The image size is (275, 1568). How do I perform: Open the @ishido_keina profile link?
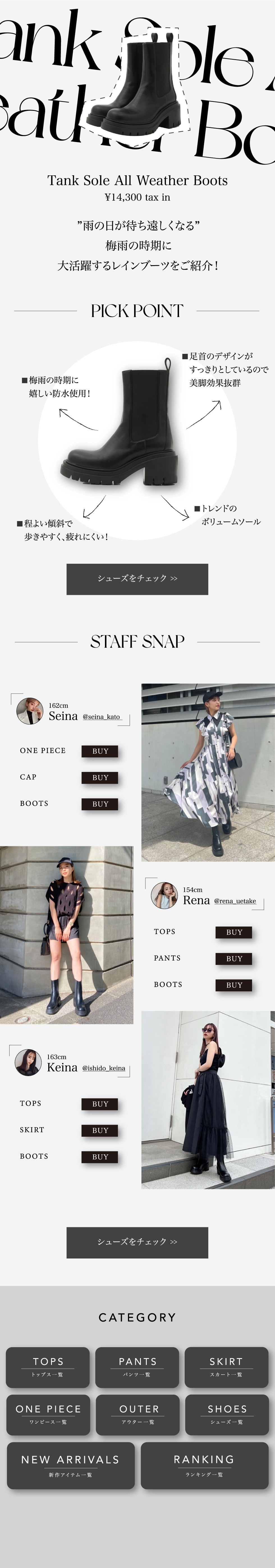pos(104,1068)
